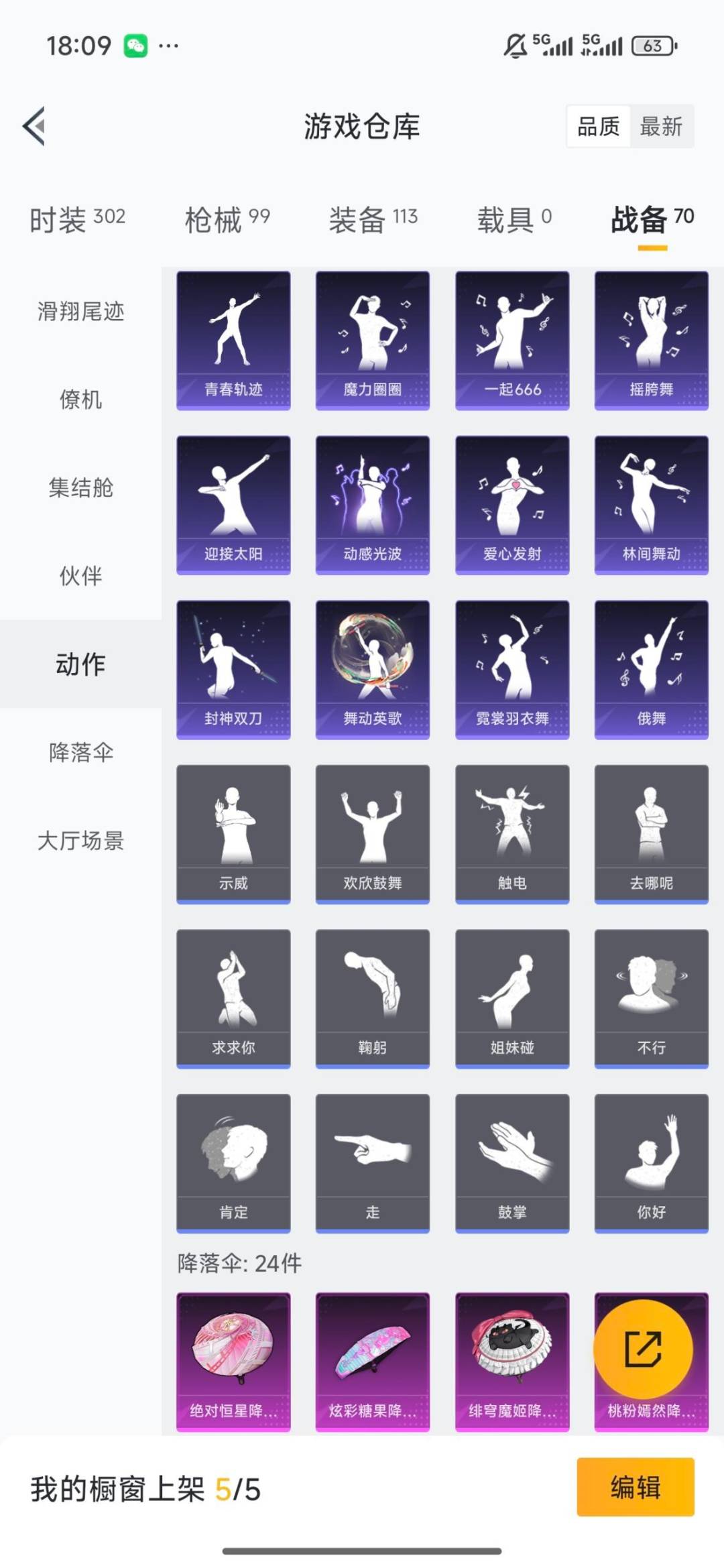This screenshot has height=1568, width=724.
Task: Select the 魔力圈圈 dance emote
Action: click(373, 339)
